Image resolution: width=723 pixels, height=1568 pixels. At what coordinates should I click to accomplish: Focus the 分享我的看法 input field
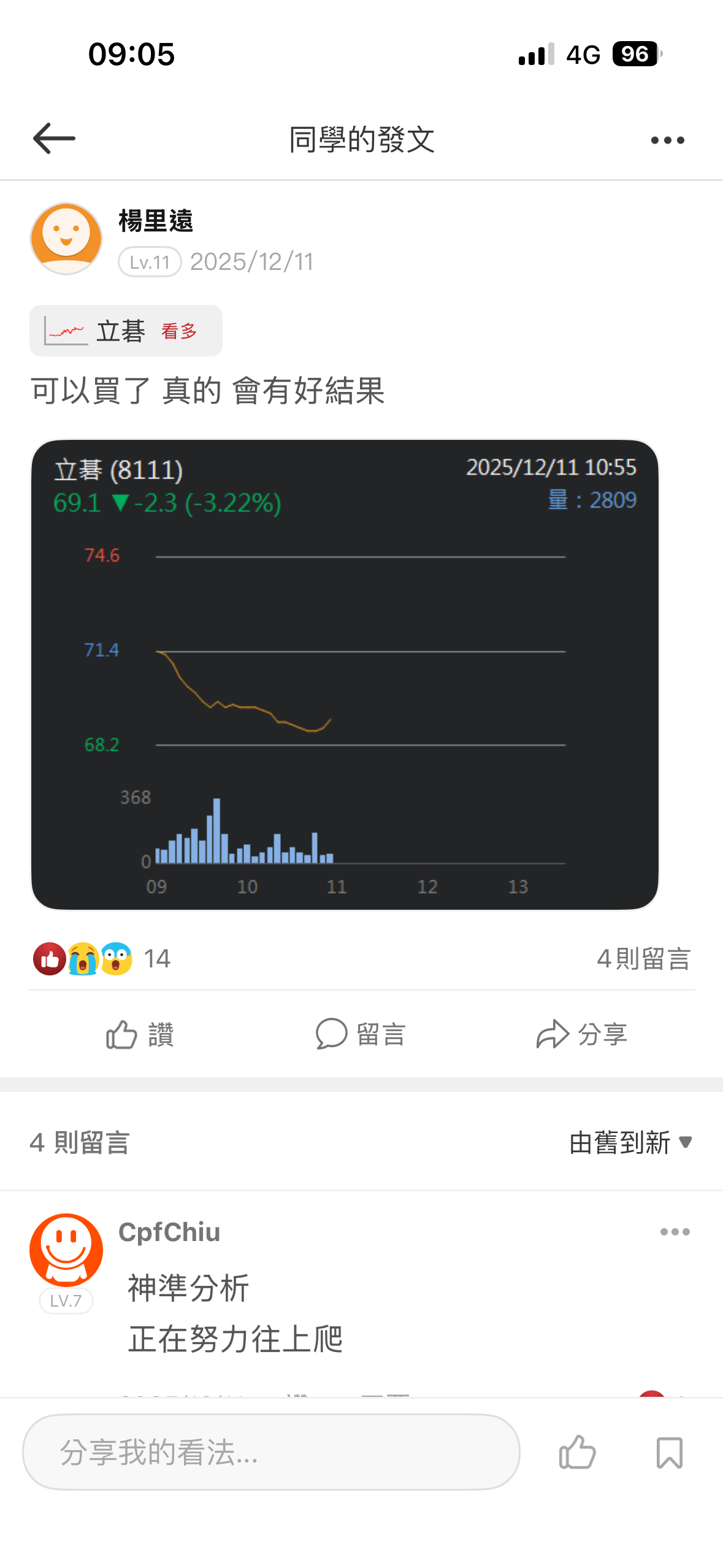pos(271,1452)
